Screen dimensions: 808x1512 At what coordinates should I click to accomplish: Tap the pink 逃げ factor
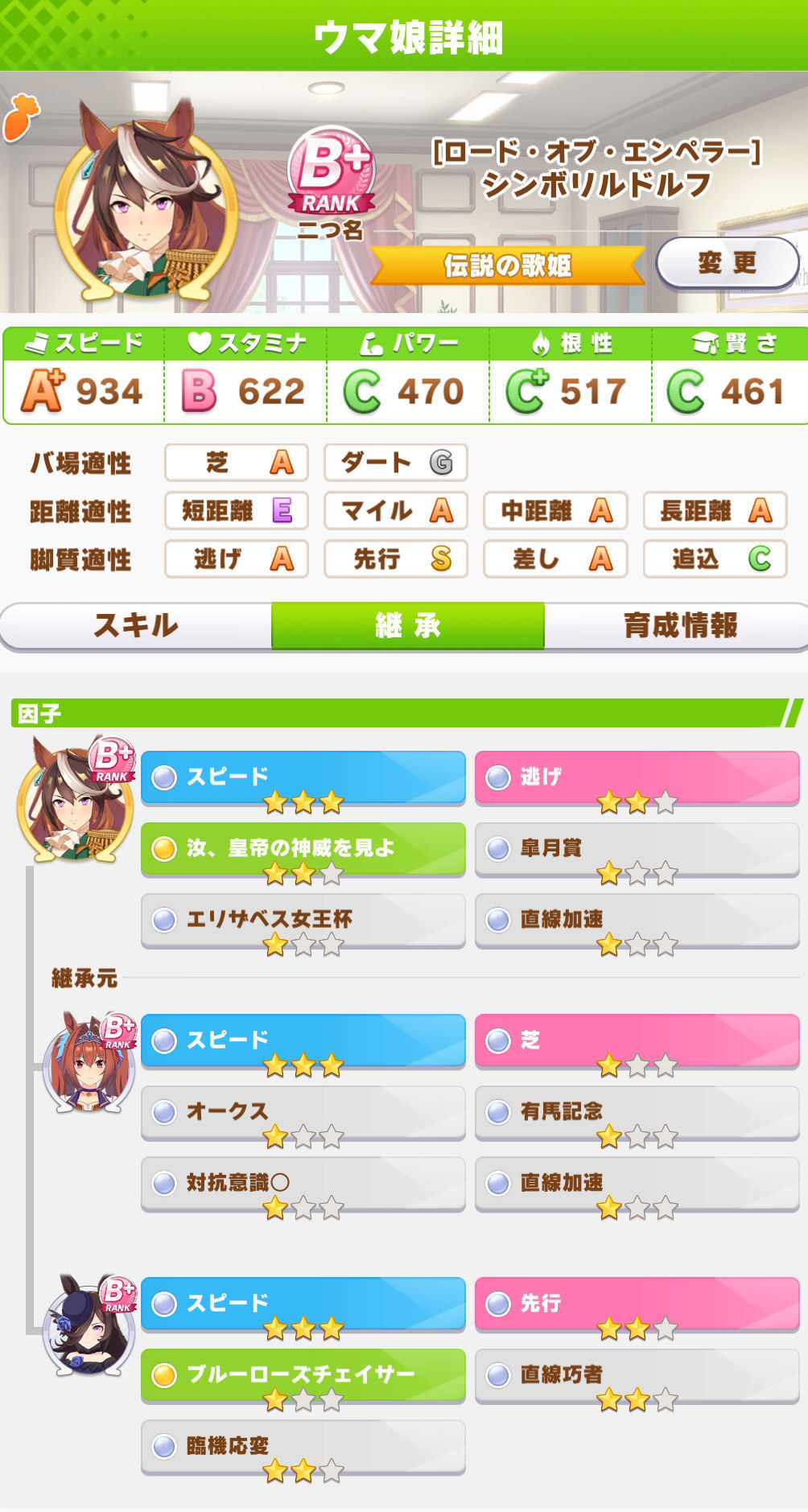coord(637,777)
